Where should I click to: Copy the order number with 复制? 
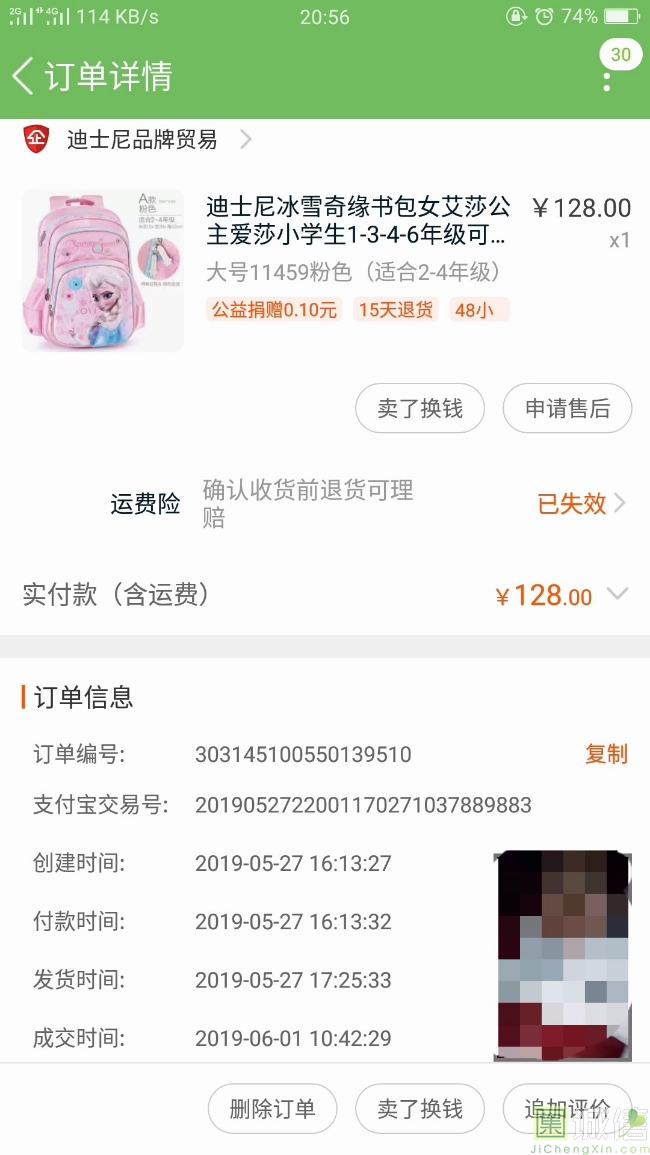coord(606,754)
